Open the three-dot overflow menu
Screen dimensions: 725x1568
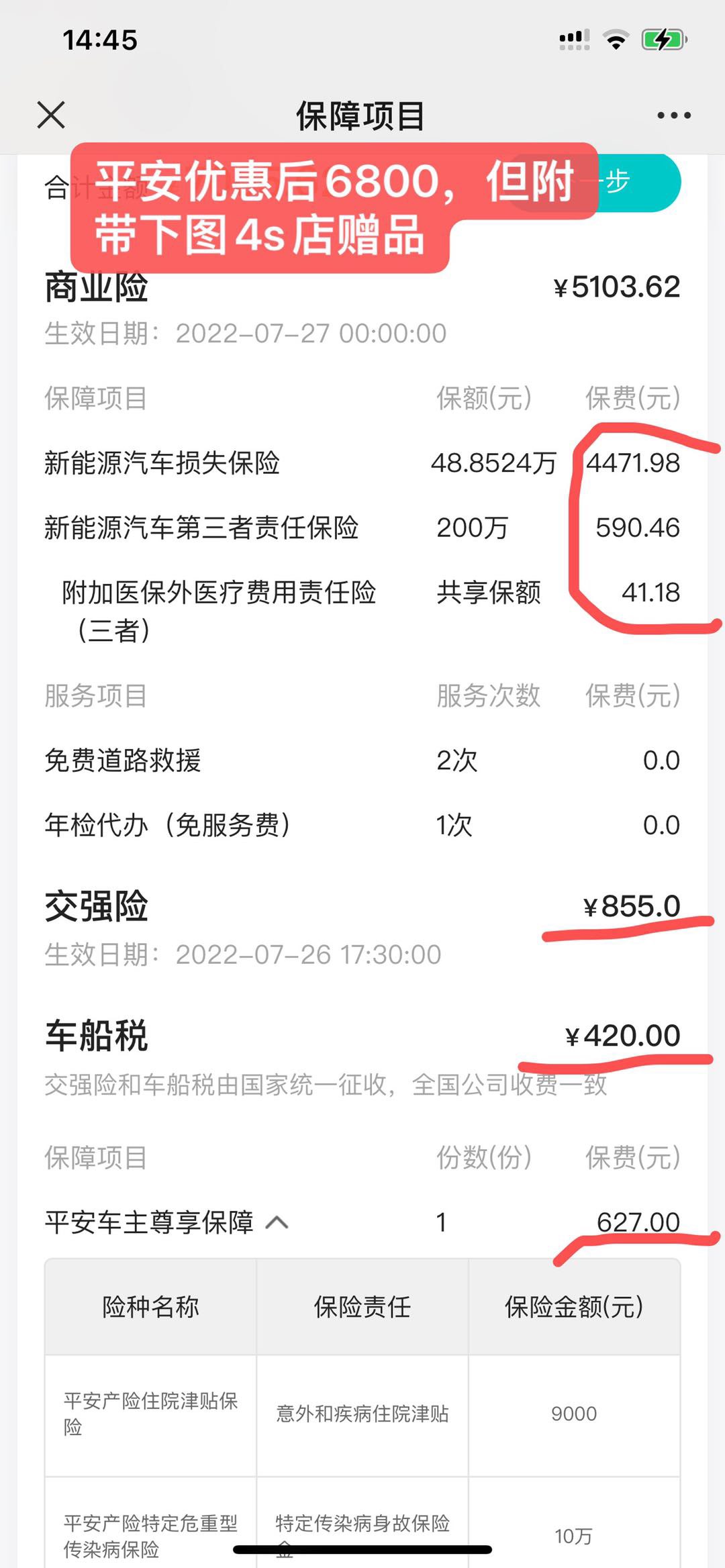(x=673, y=115)
